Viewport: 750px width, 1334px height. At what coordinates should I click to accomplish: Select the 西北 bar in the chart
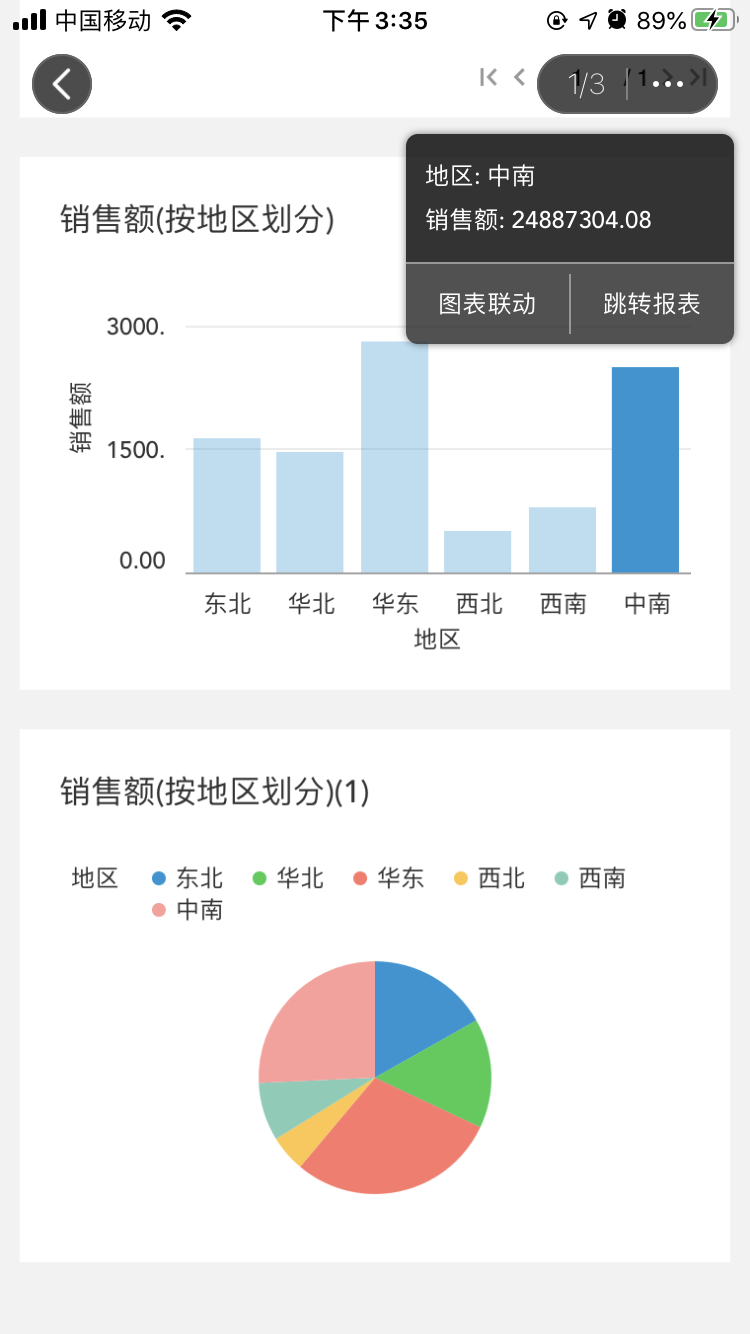[477, 552]
